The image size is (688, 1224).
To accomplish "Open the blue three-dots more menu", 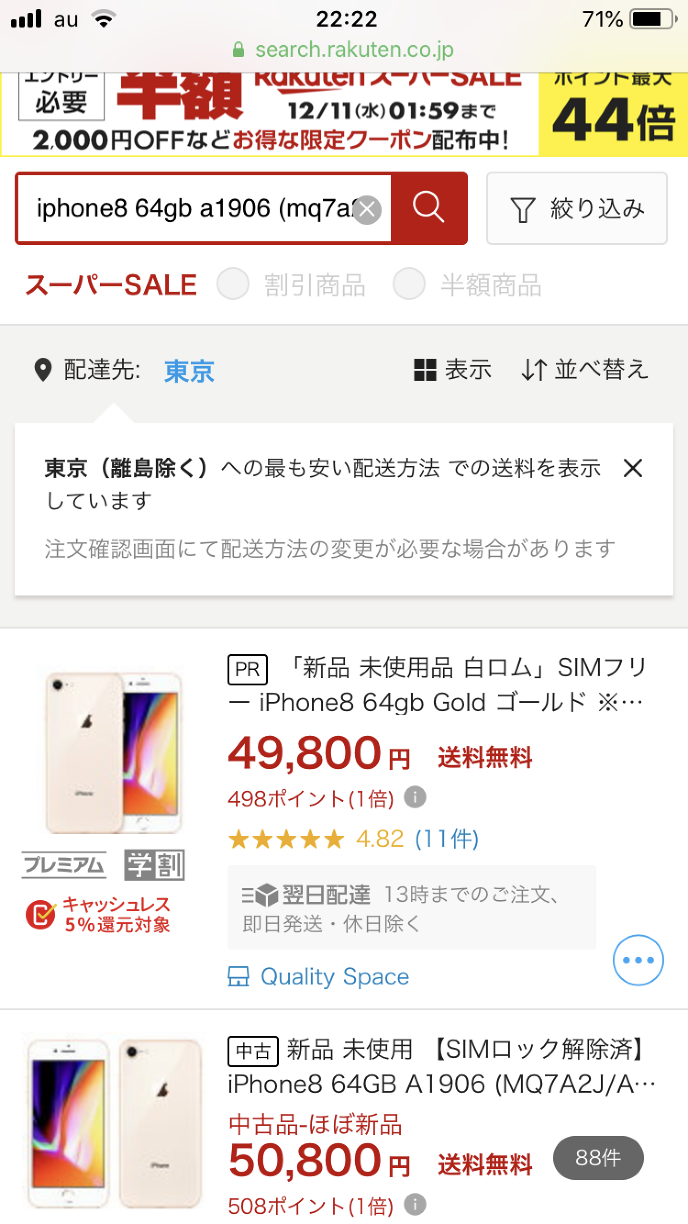I will click(x=638, y=961).
